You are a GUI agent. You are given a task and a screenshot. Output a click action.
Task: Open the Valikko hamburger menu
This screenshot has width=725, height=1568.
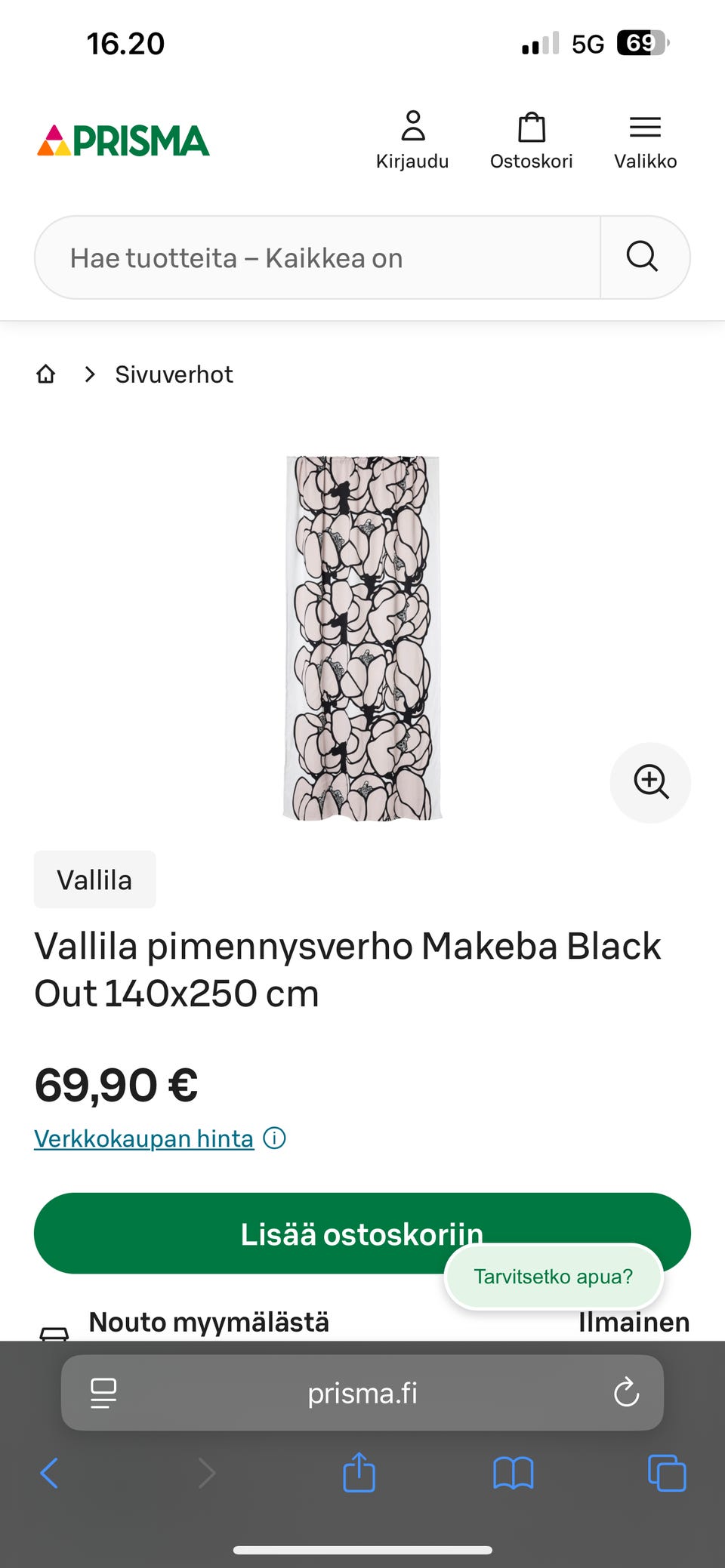(x=645, y=128)
